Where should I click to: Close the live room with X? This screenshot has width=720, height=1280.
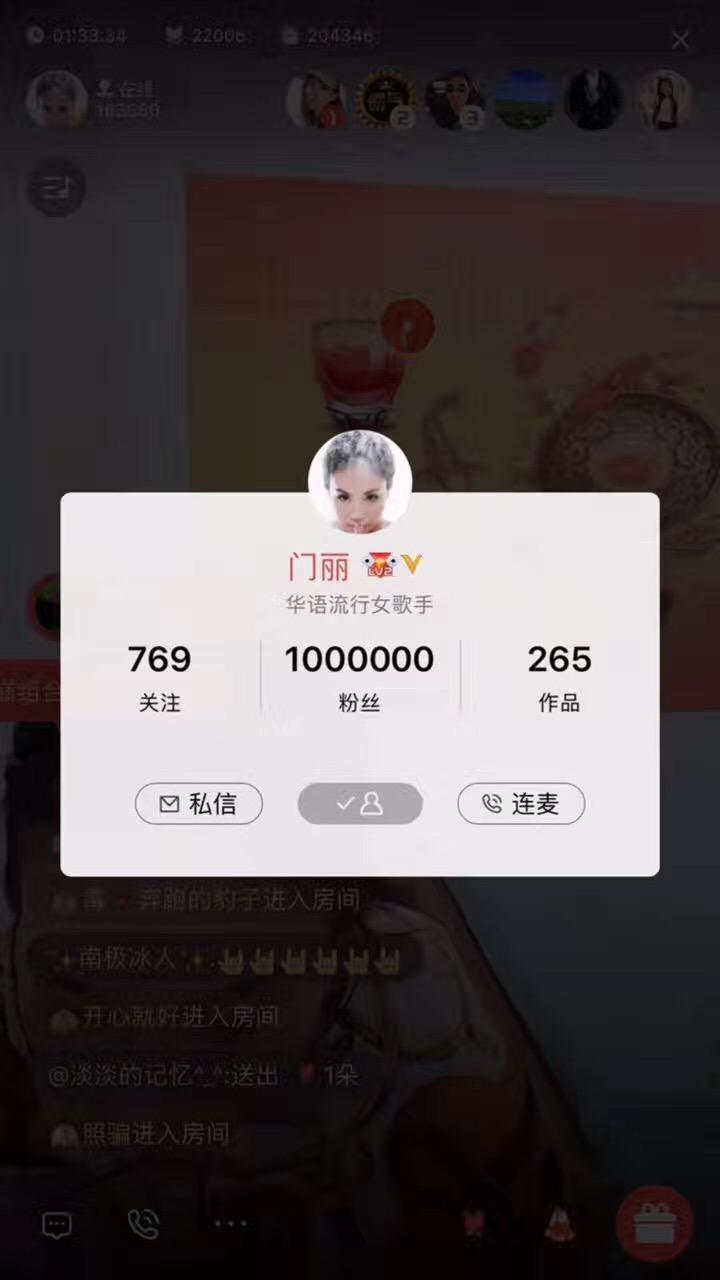(680, 40)
